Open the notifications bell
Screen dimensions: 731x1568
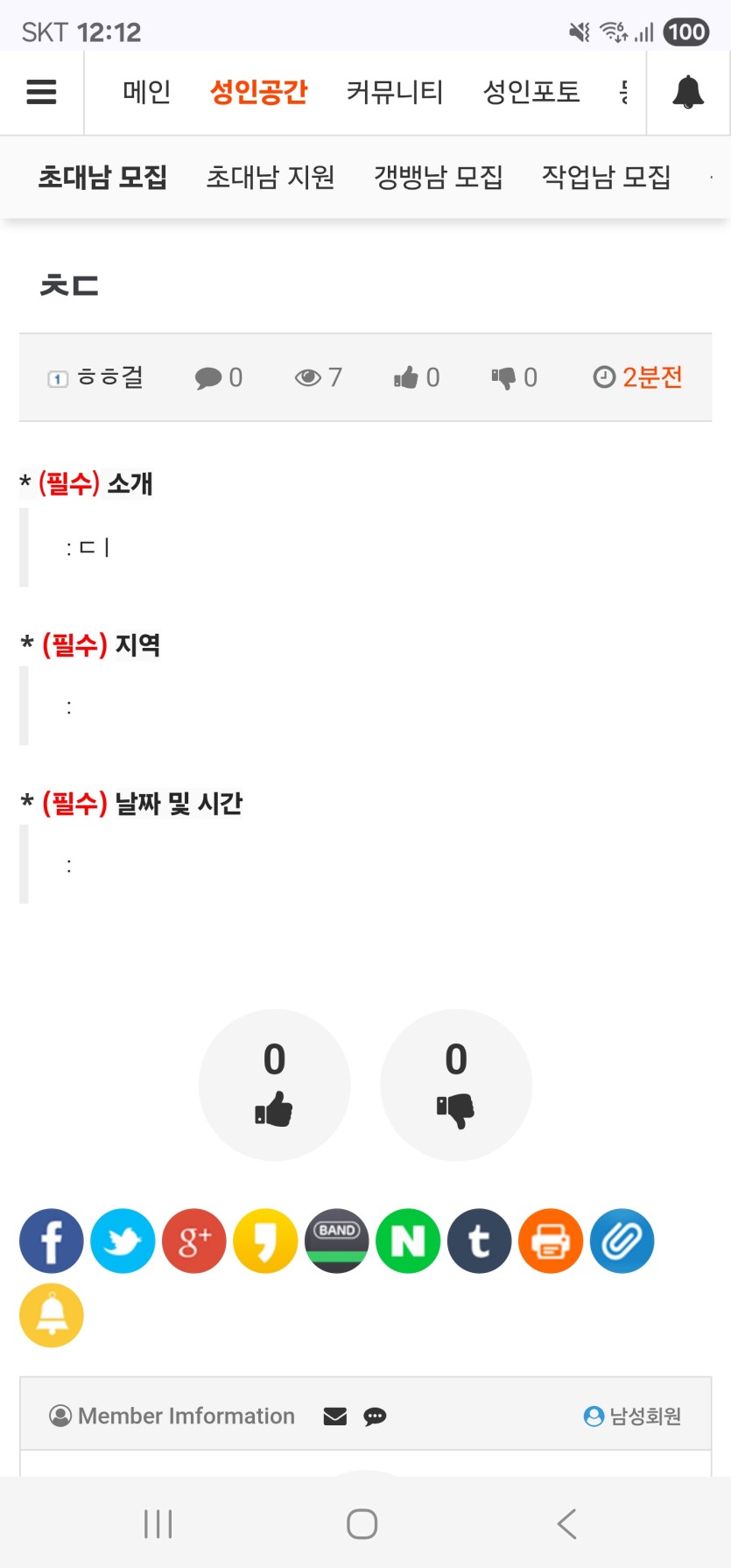click(x=687, y=92)
